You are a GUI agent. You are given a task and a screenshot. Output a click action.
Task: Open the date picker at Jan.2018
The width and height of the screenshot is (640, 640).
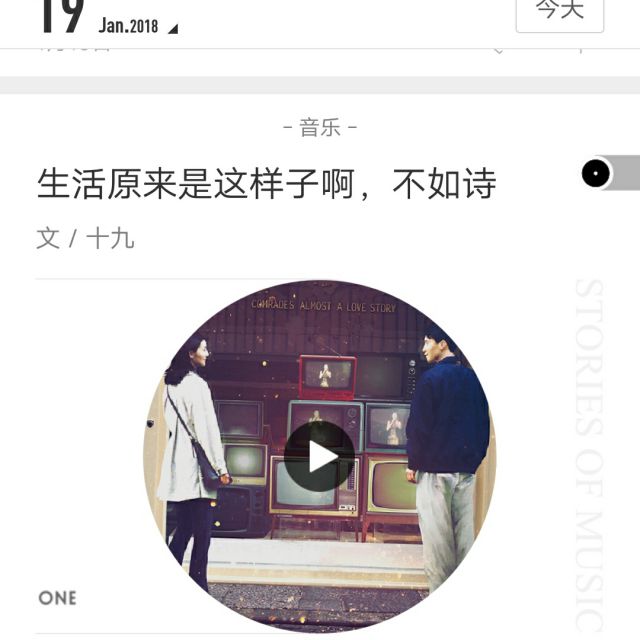(137, 26)
